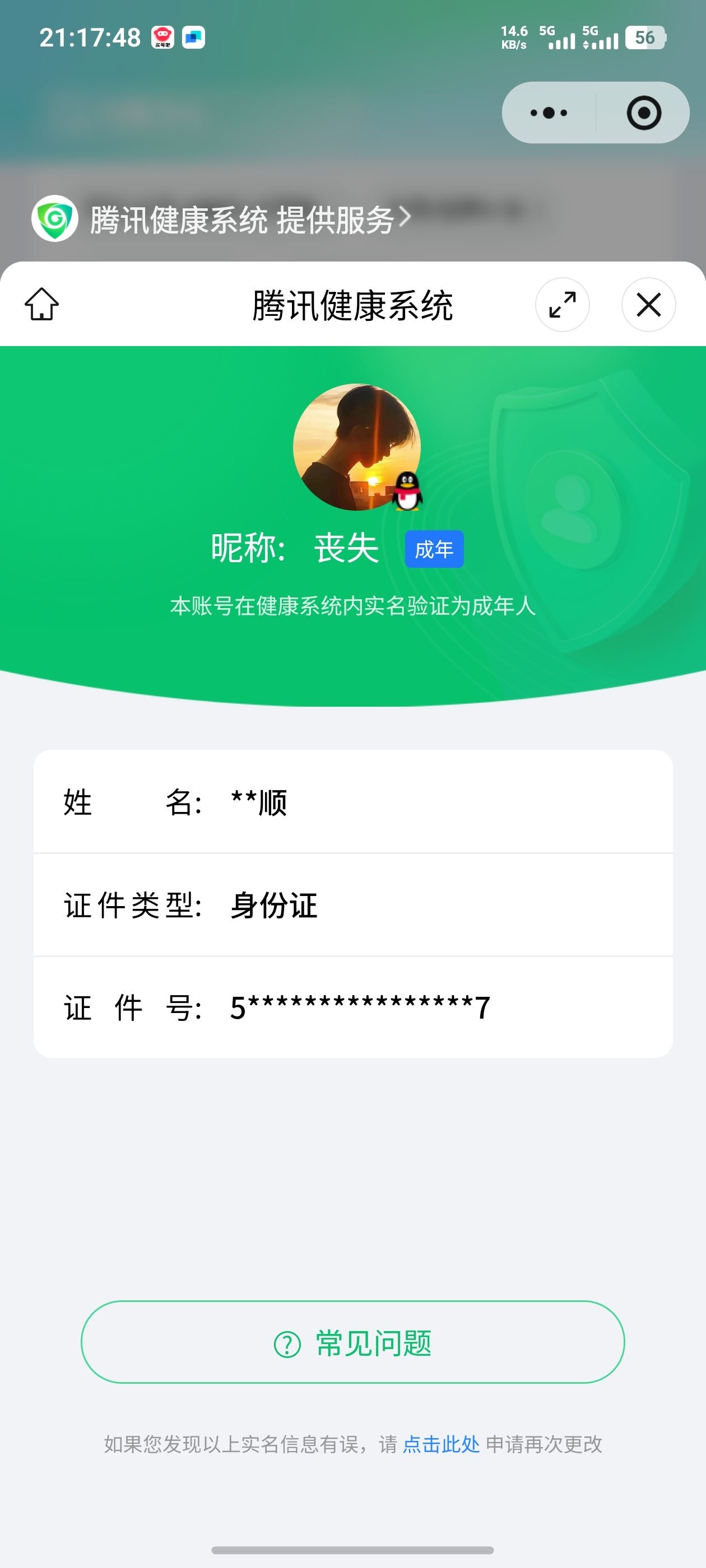
Task: Close the mini-program with the X button
Action: point(648,305)
